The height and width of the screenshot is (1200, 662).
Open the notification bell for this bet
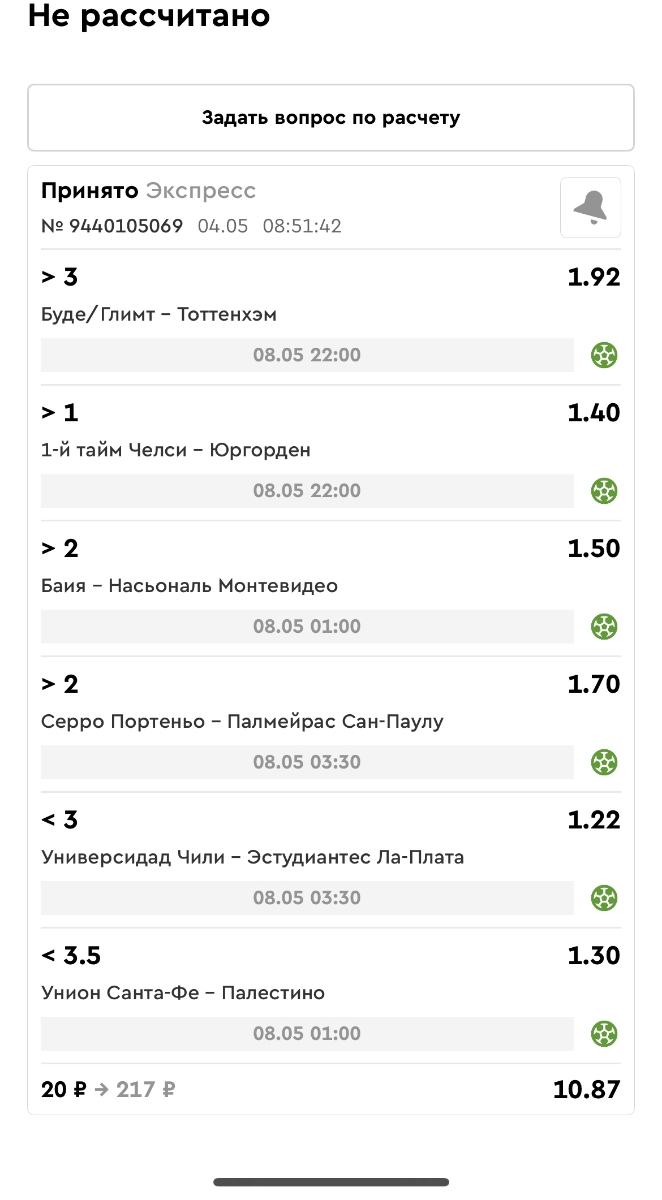pyautogui.click(x=590, y=208)
